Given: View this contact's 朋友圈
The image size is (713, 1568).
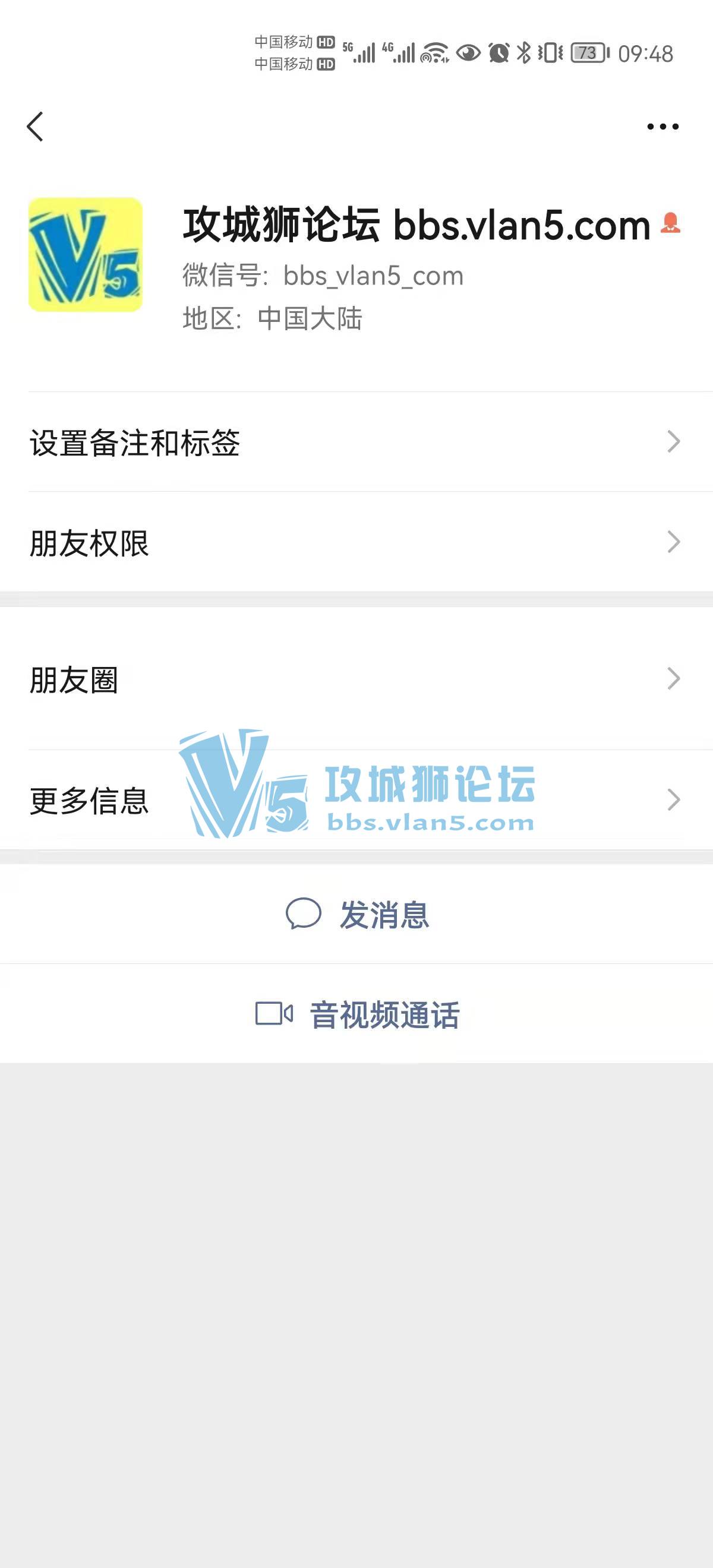Looking at the screenshot, I should pyautogui.click(x=356, y=679).
